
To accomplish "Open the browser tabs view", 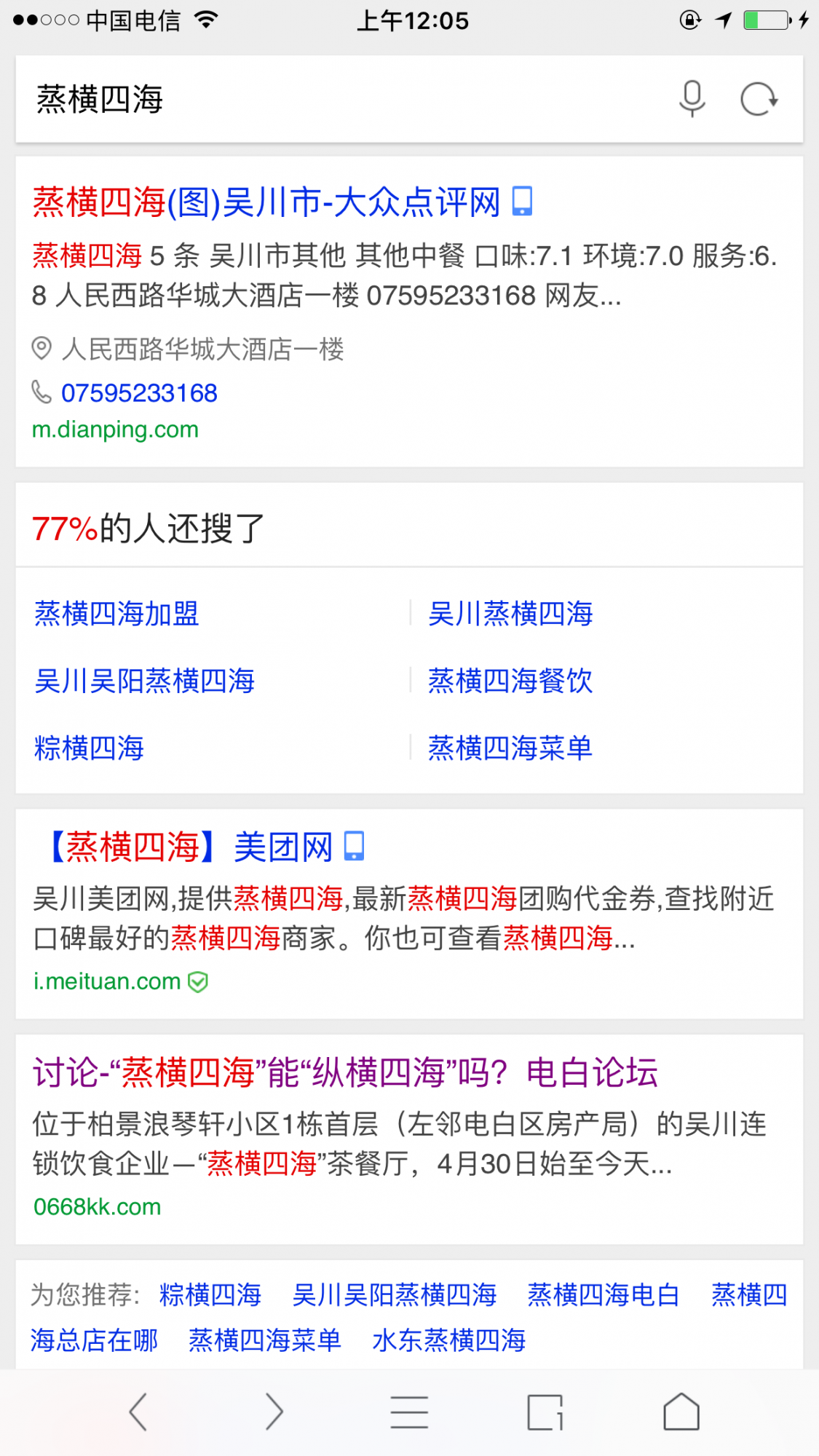I will (x=545, y=1412).
